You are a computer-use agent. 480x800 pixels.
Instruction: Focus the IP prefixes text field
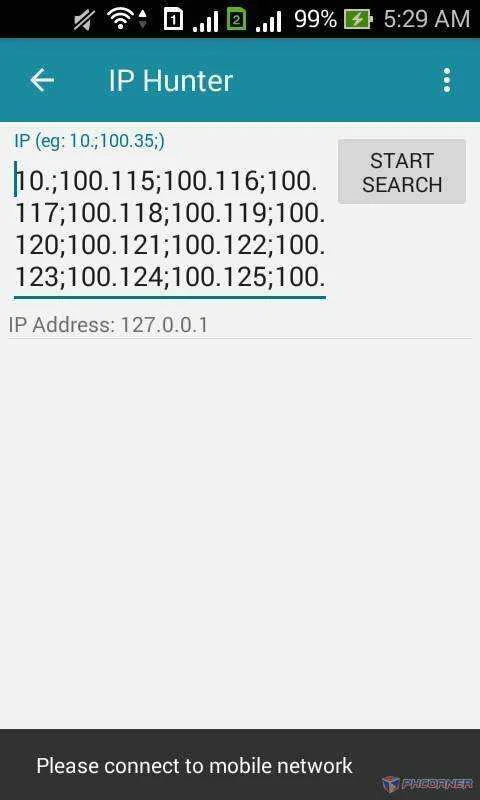tap(170, 229)
